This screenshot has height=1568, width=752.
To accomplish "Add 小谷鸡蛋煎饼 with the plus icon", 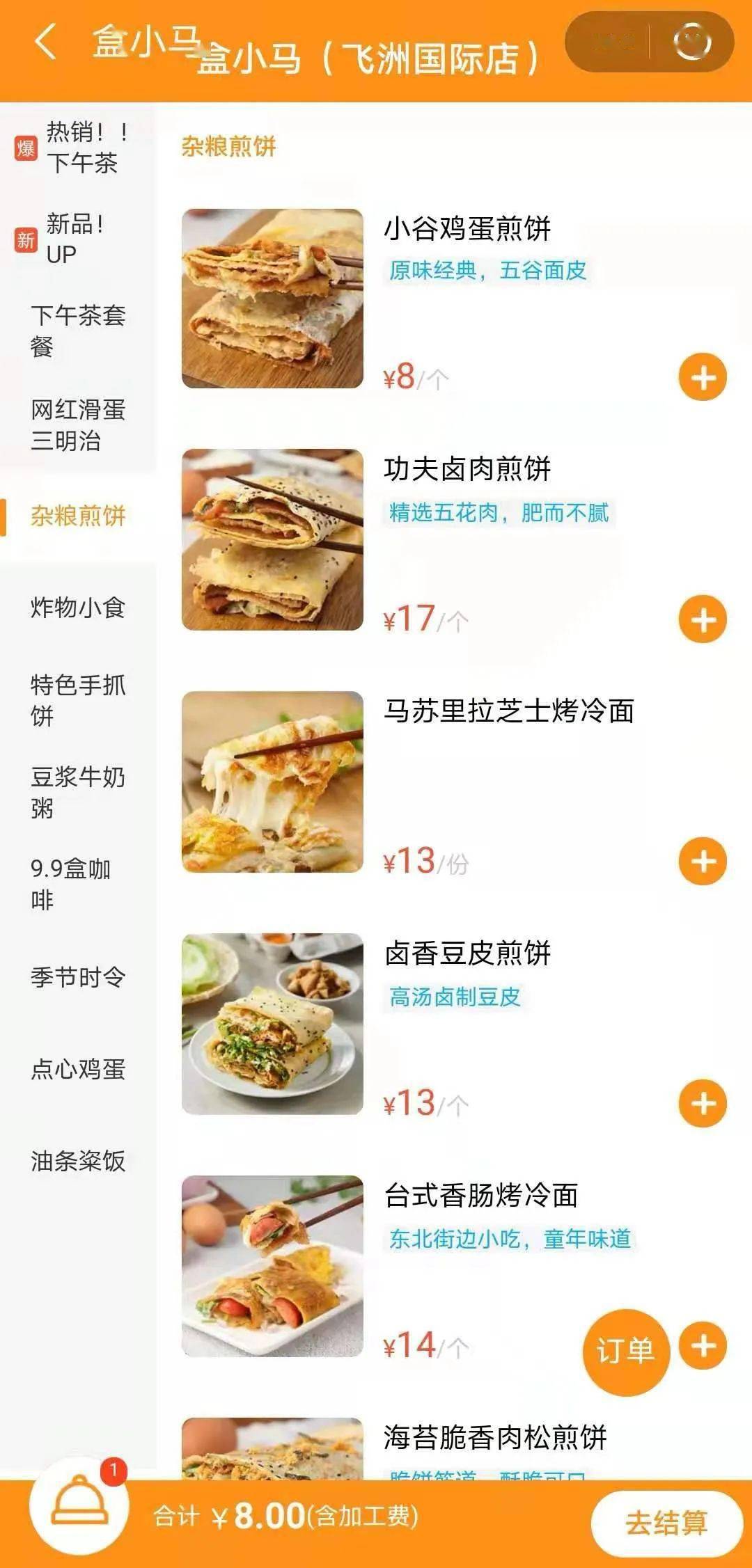I will 705,376.
